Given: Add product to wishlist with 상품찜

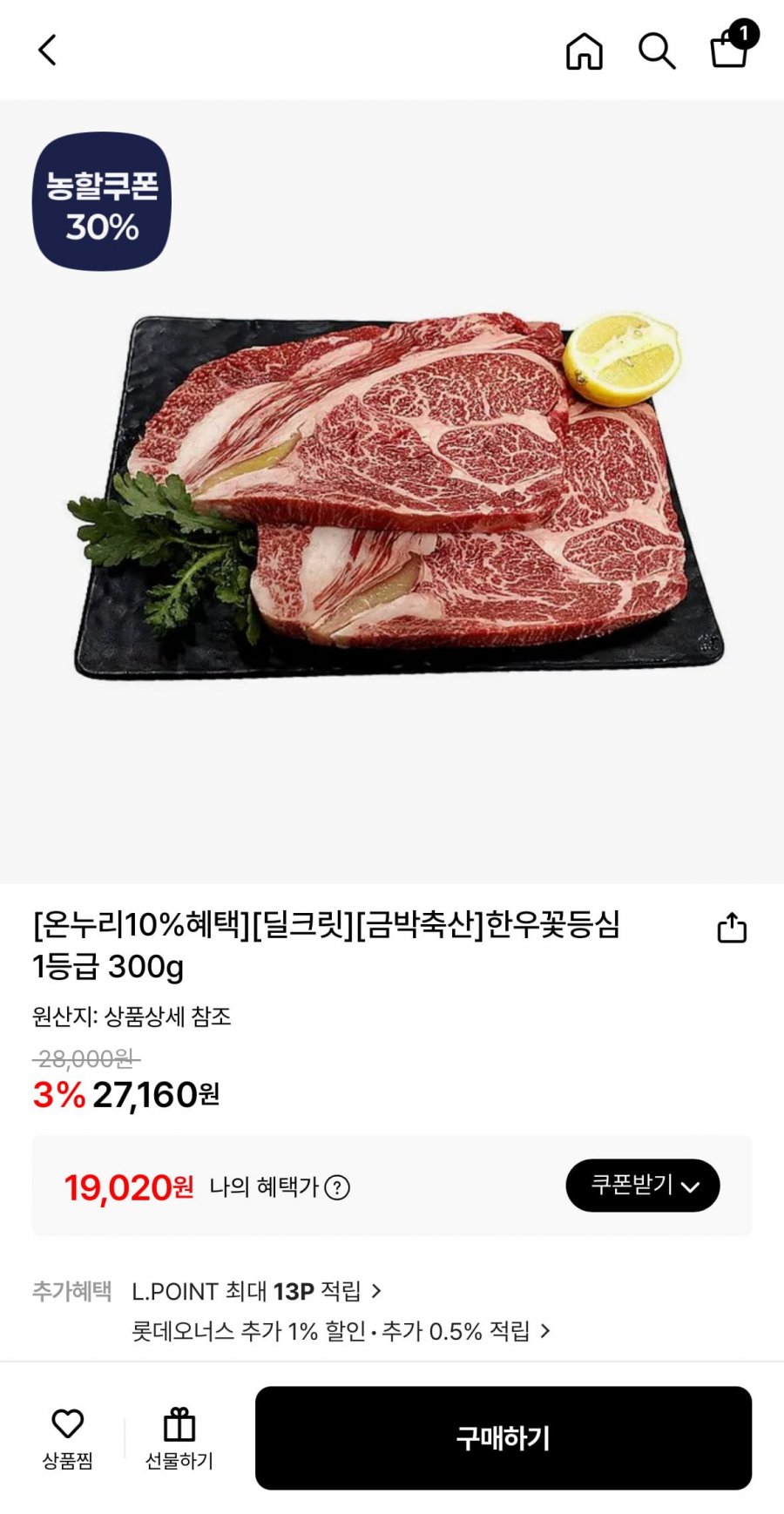Looking at the screenshot, I should 67,1438.
